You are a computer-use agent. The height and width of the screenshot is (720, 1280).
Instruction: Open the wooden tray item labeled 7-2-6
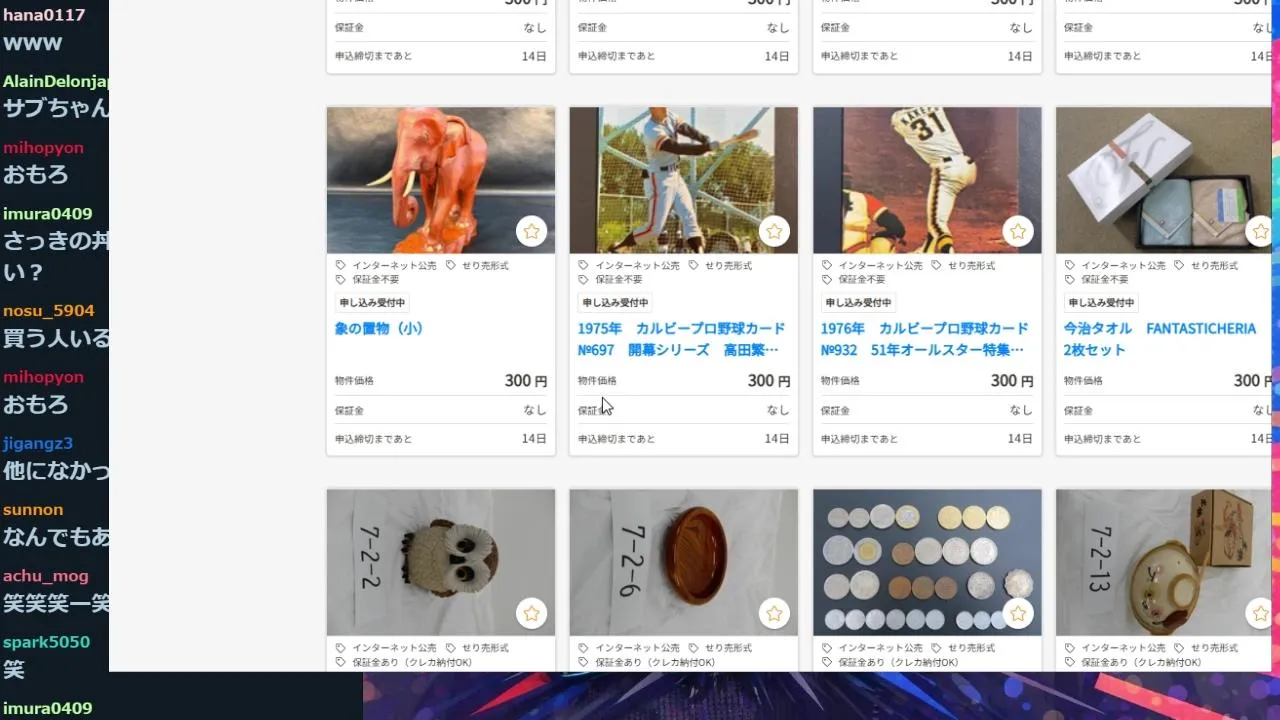[x=683, y=561]
